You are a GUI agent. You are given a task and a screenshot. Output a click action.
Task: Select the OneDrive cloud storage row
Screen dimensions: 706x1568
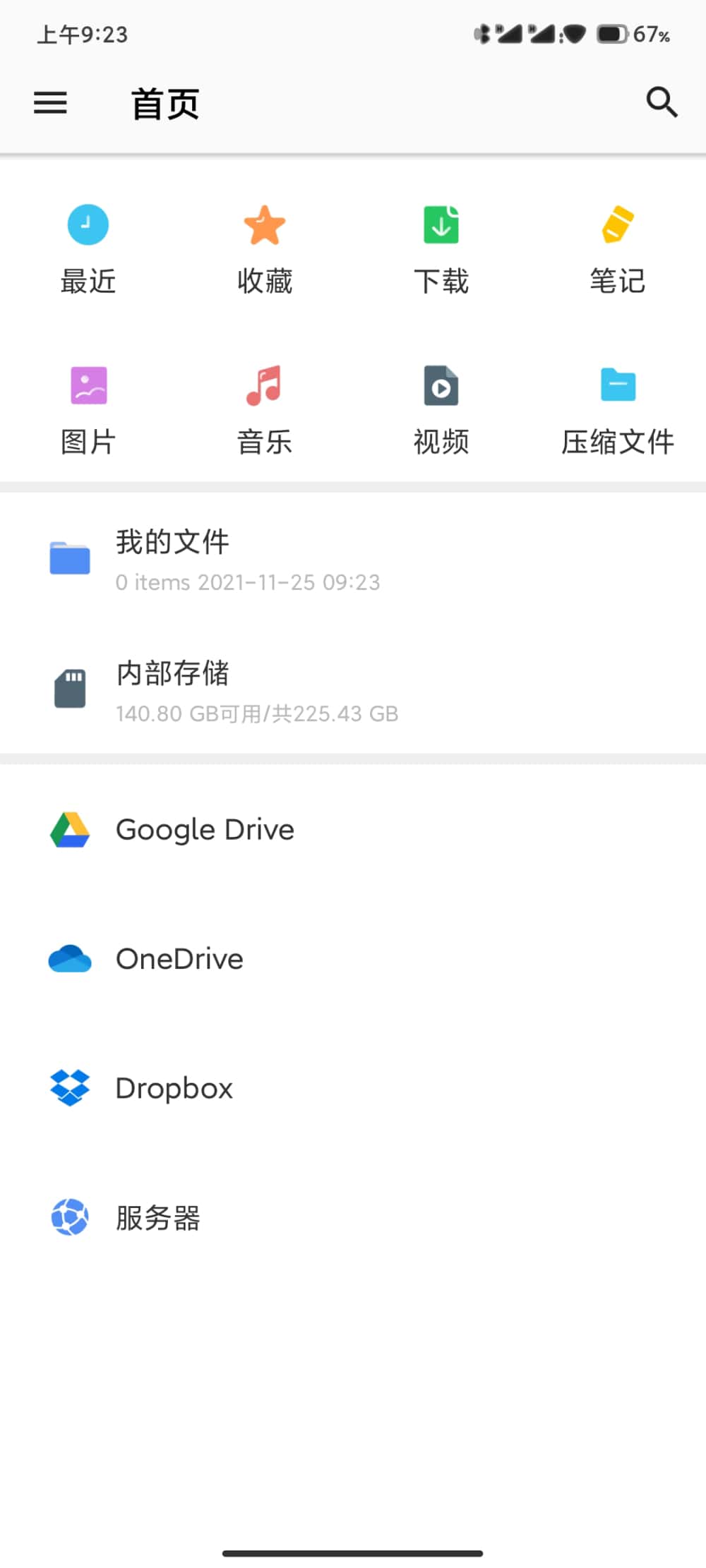click(x=180, y=959)
